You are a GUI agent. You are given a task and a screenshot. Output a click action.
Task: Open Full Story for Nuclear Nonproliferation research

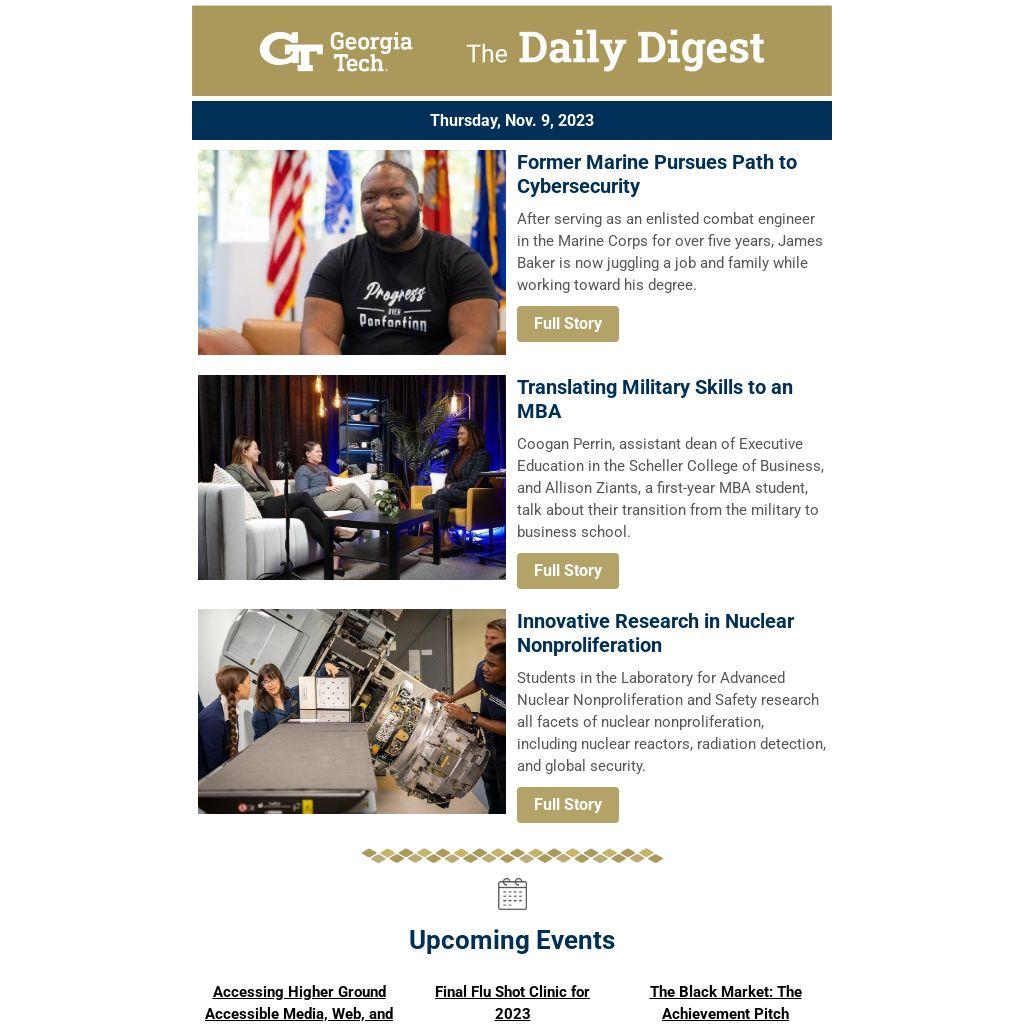[x=567, y=805]
